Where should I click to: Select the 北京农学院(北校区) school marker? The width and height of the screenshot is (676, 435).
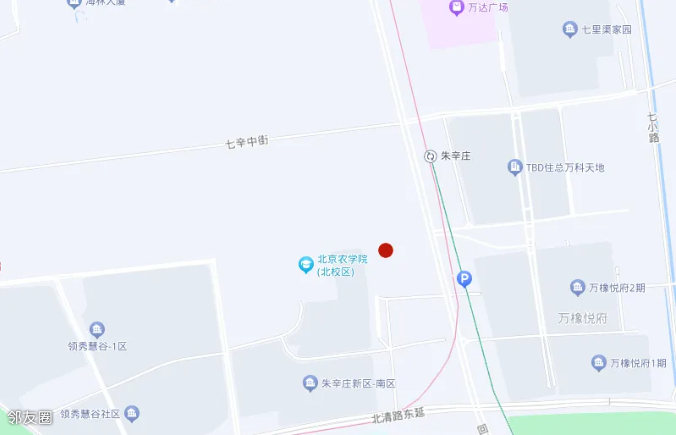coord(306,265)
